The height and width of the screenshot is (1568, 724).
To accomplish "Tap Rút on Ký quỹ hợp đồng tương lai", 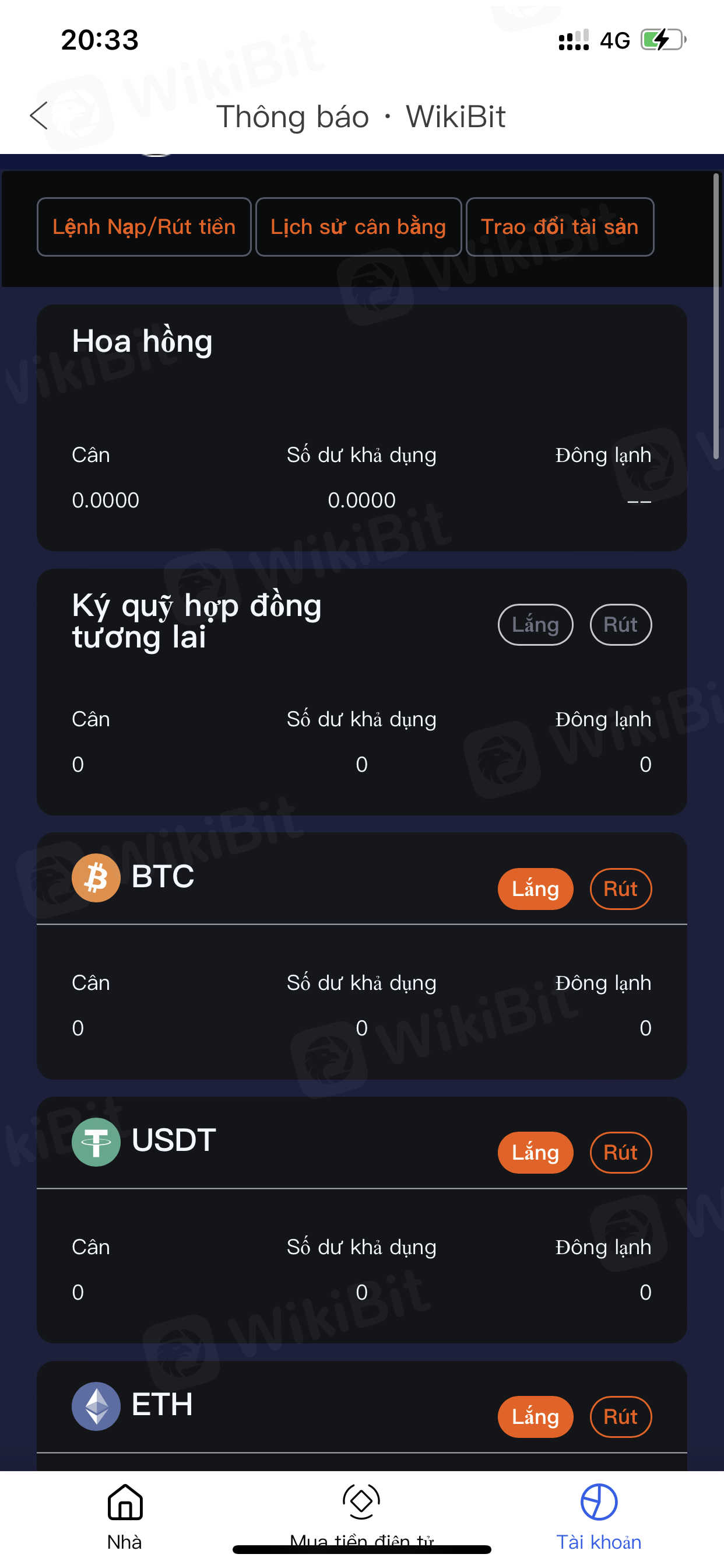I will 620,625.
